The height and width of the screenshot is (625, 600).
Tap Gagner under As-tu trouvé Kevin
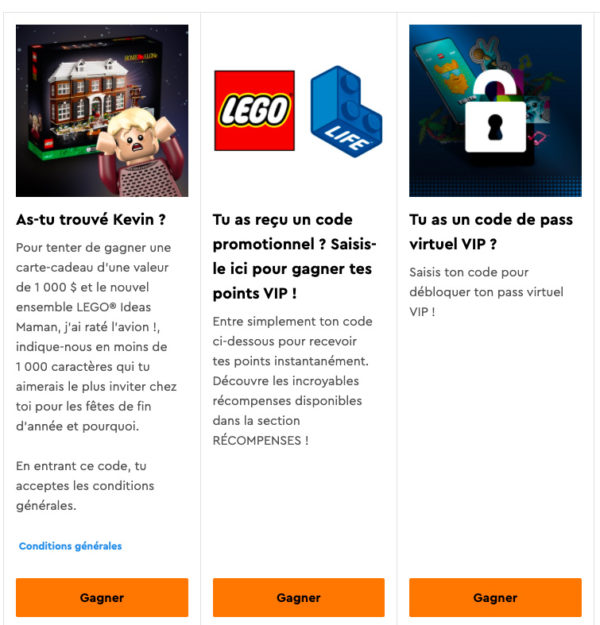(x=102, y=597)
